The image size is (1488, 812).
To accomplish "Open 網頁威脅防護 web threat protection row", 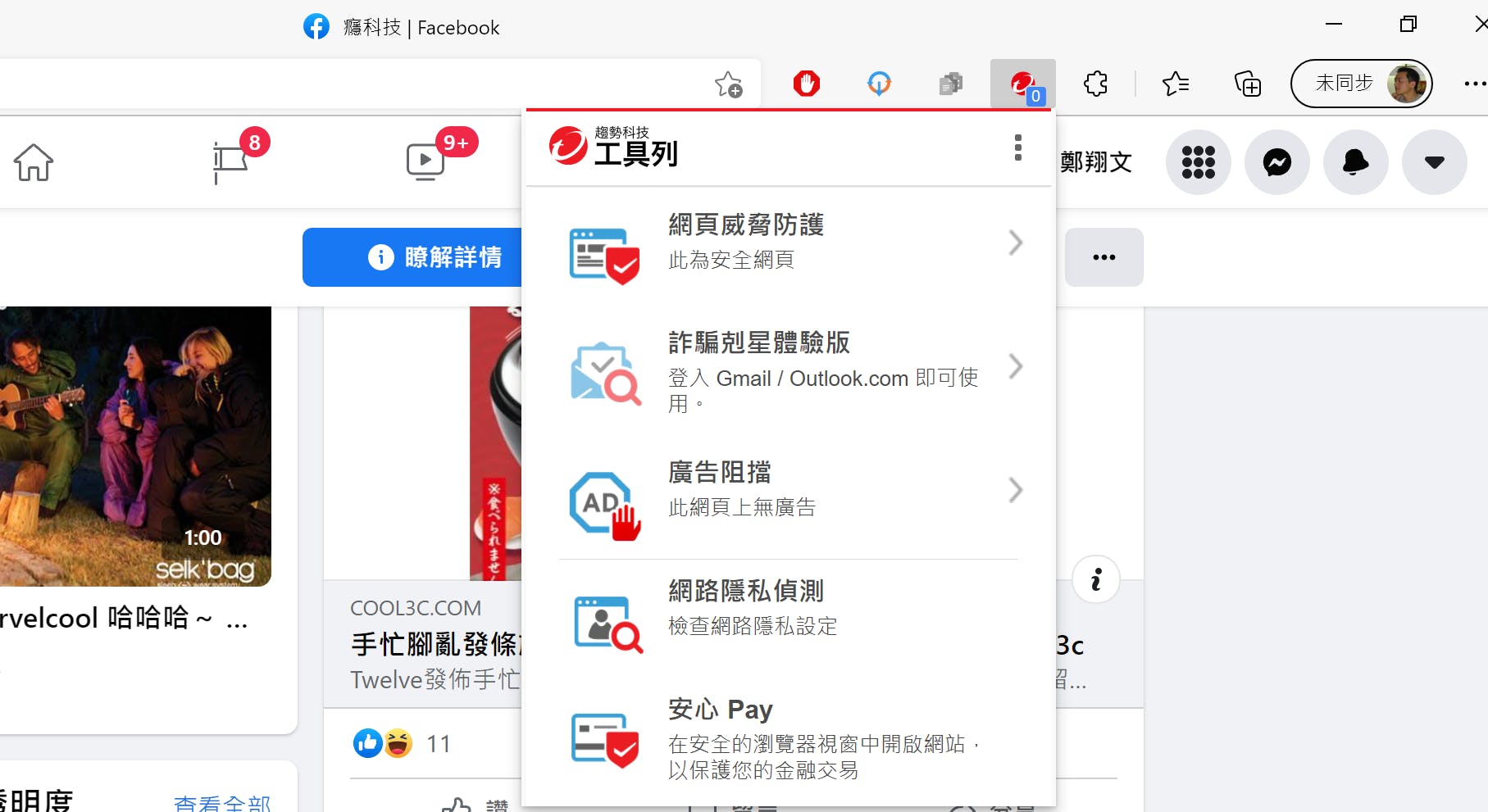I will coord(787,243).
